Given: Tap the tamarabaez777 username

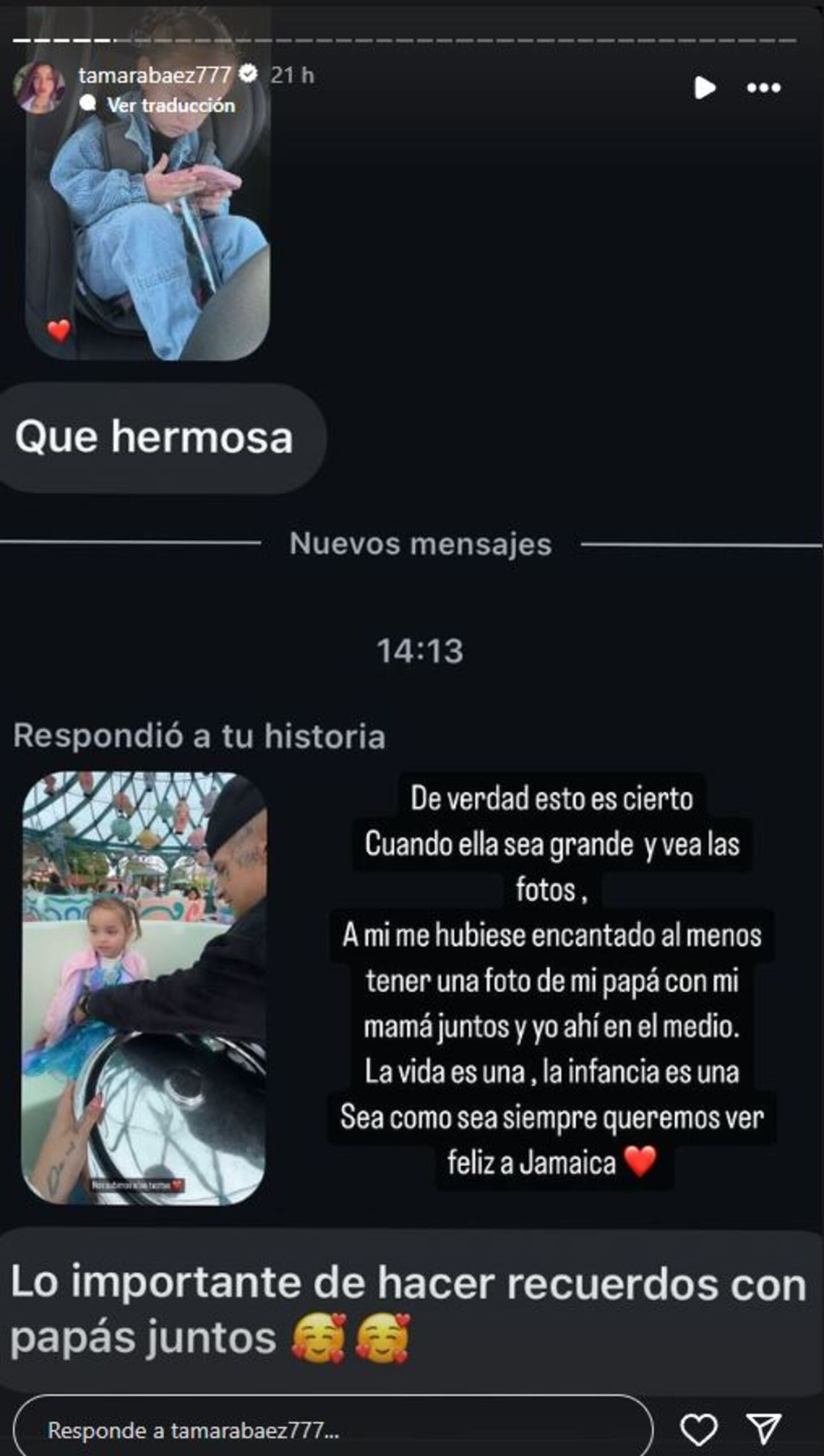Looking at the screenshot, I should [154, 75].
